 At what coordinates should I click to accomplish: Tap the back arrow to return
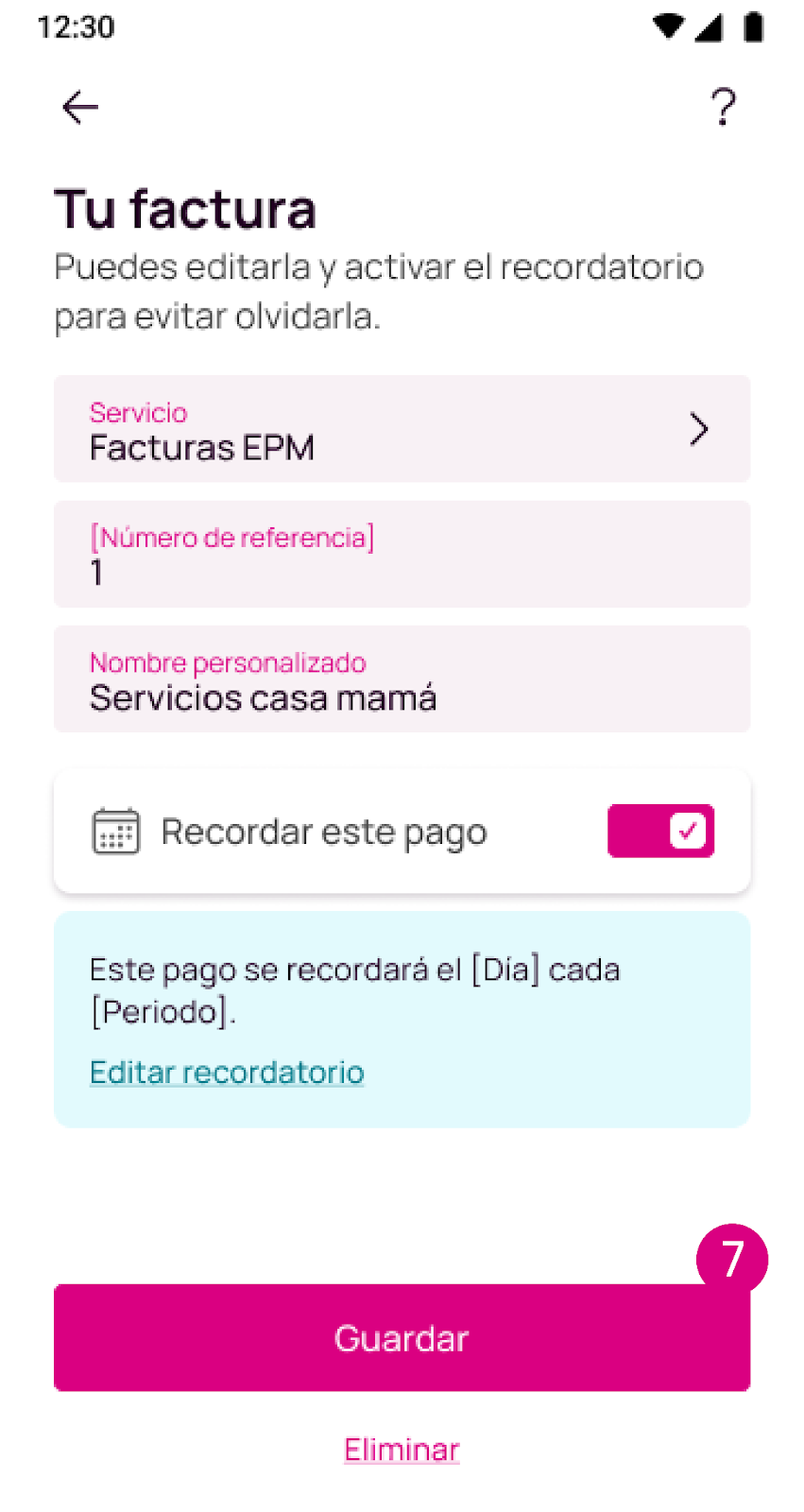79,107
